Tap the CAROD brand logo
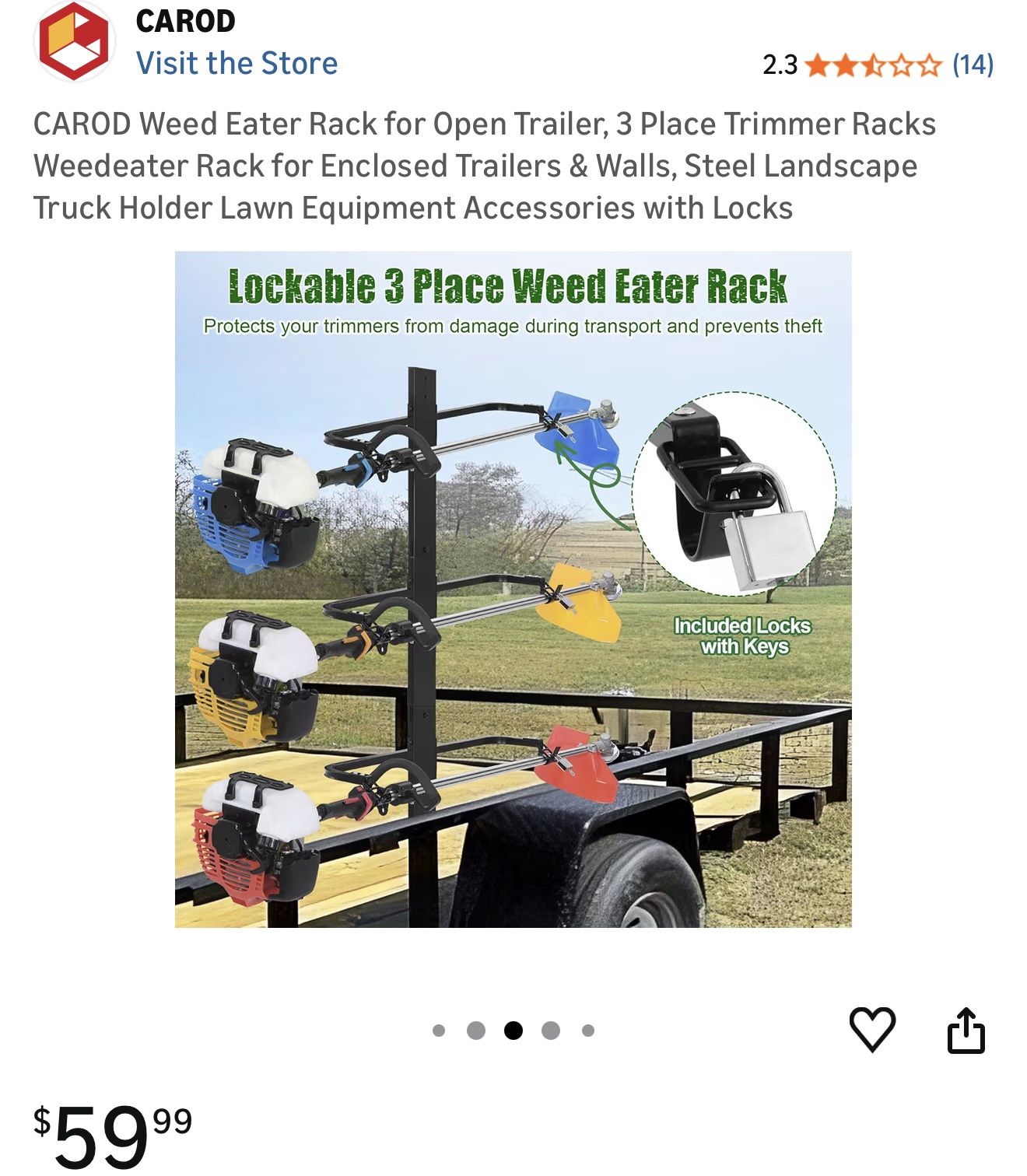 74,41
